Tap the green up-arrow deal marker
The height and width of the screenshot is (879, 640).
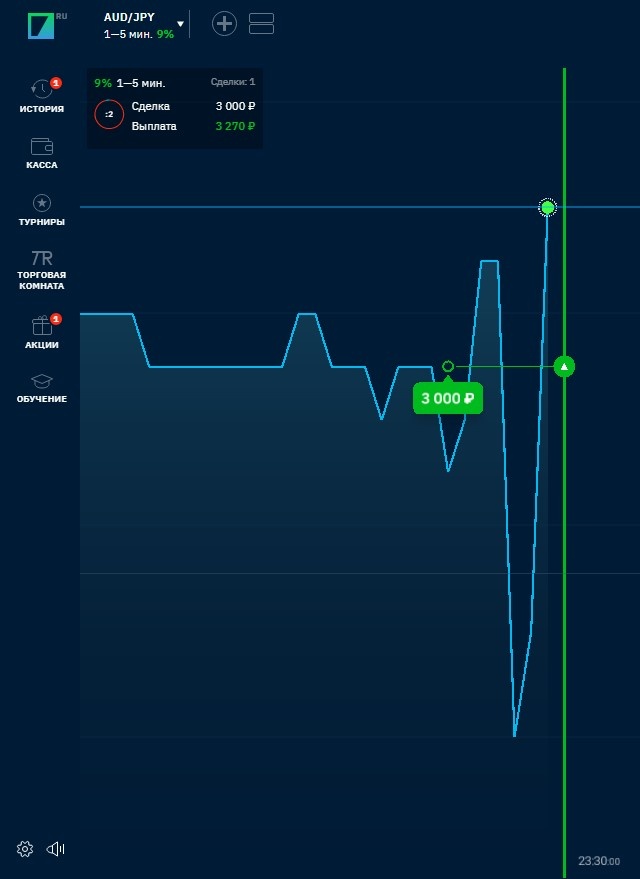pyautogui.click(x=564, y=367)
